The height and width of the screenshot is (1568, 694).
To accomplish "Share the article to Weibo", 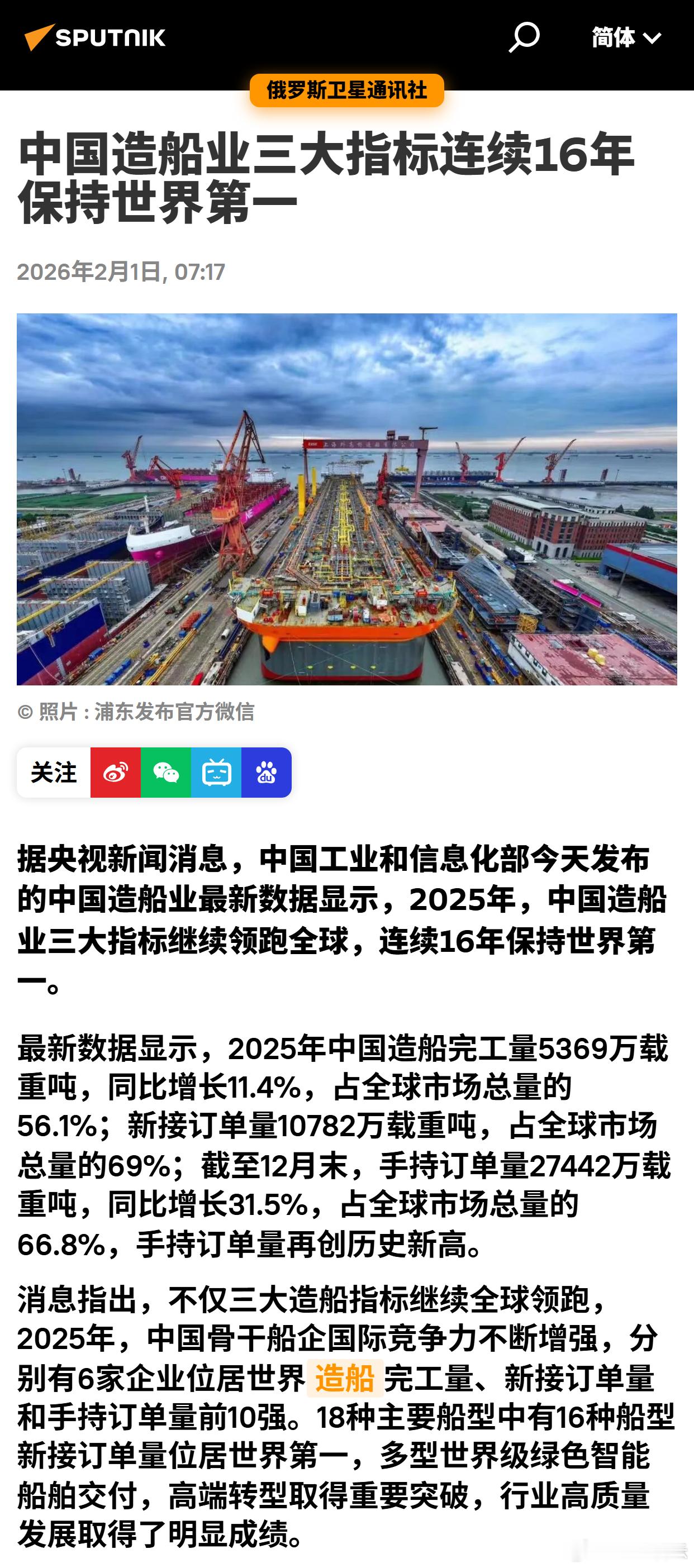I will click(x=117, y=773).
